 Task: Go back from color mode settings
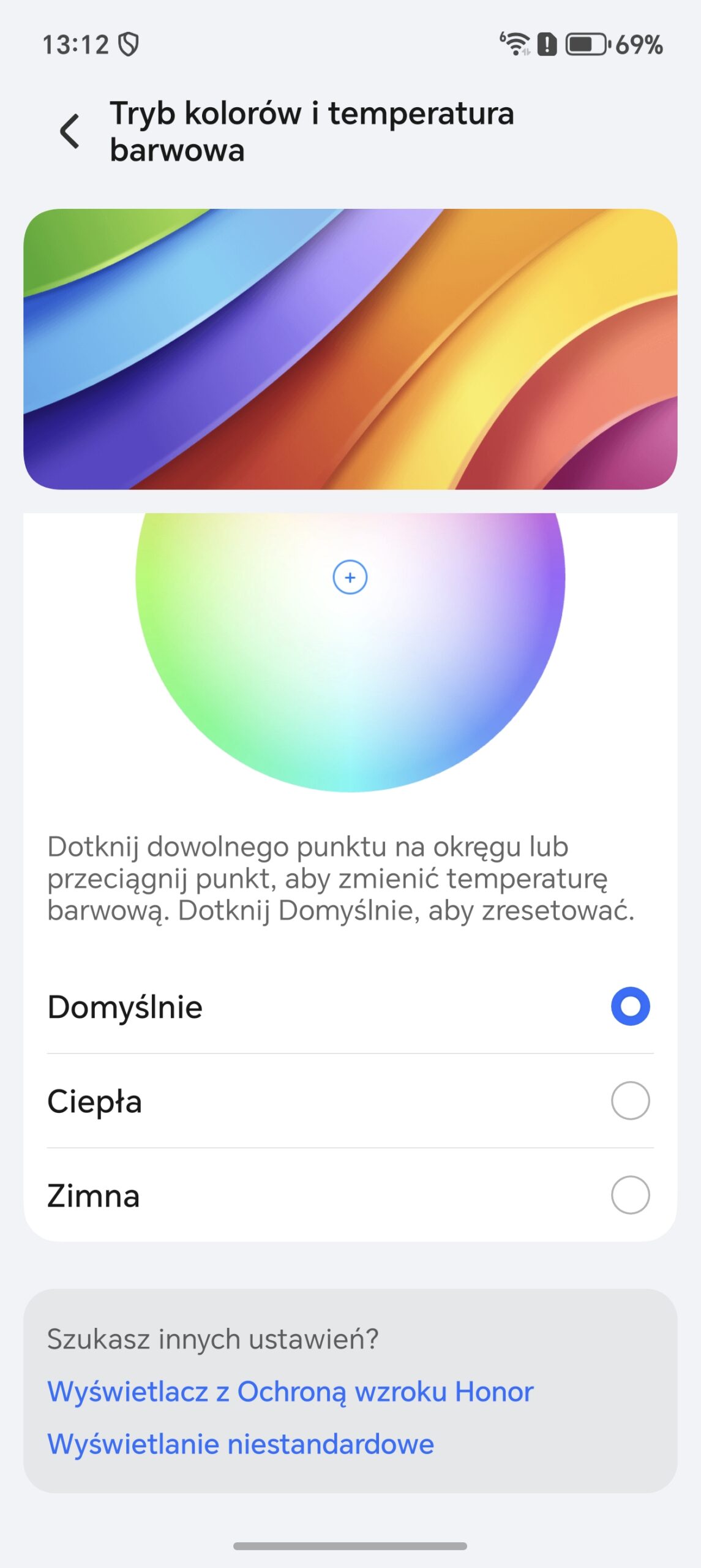point(70,131)
